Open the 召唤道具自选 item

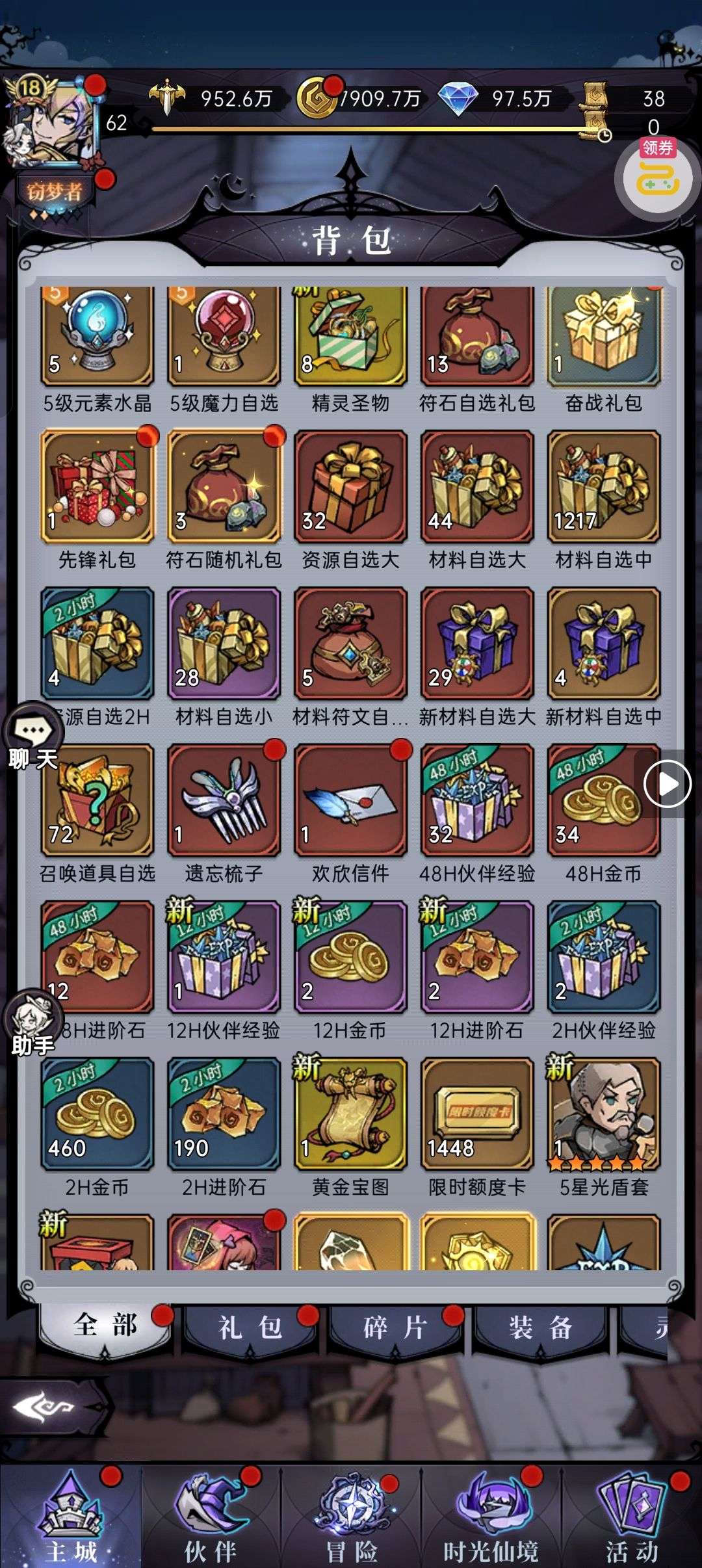point(97,800)
